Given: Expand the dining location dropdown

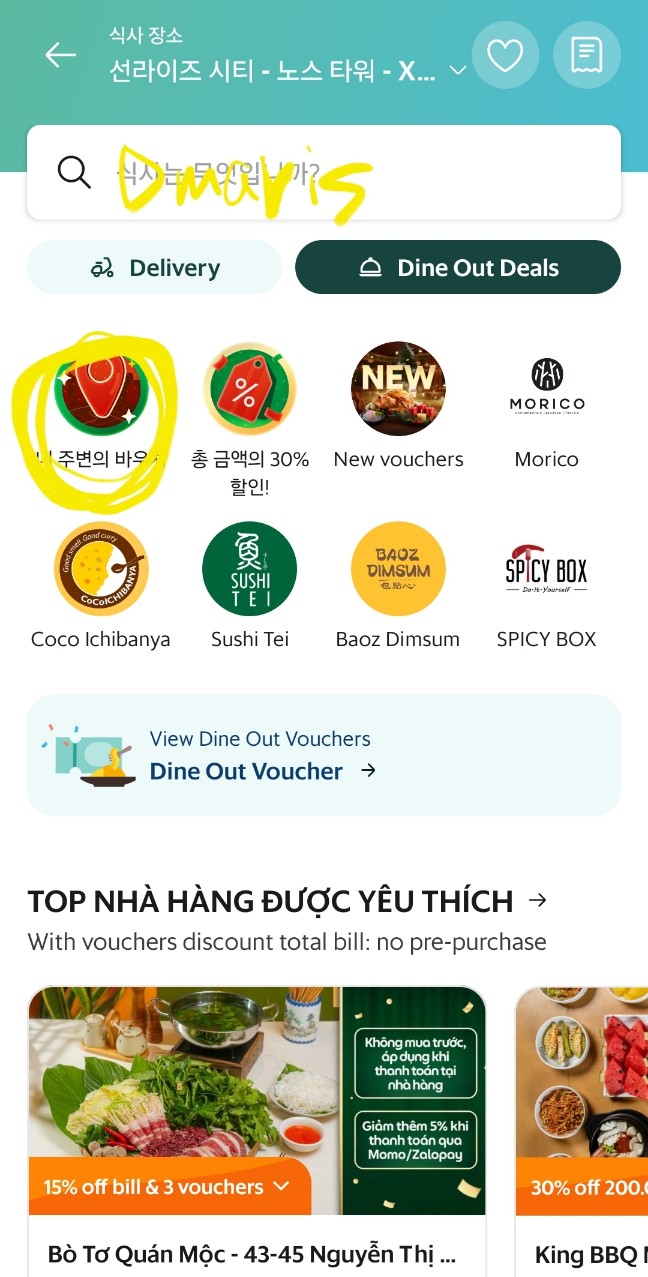Looking at the screenshot, I should tap(457, 71).
